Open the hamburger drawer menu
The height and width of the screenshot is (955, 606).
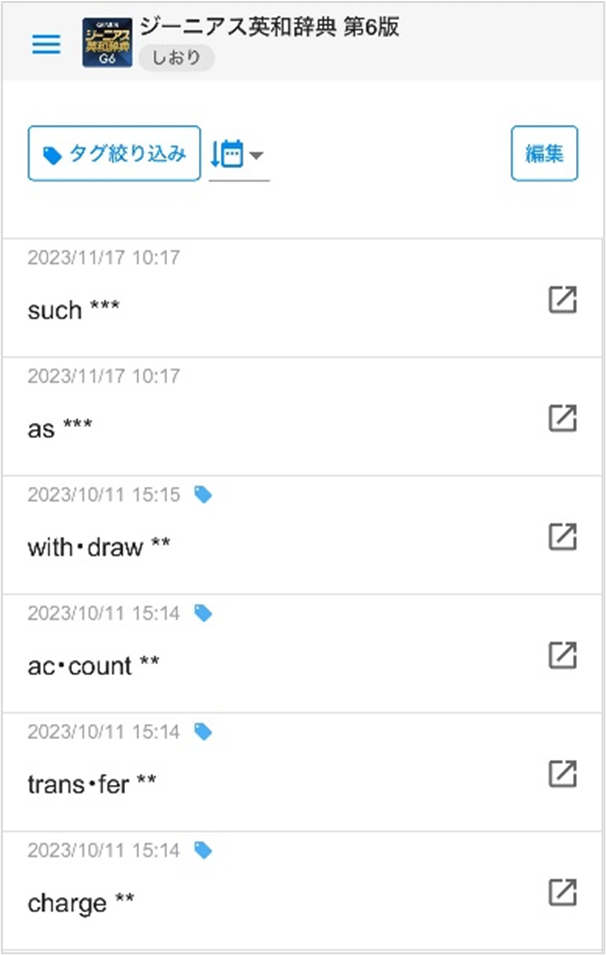pyautogui.click(x=47, y=44)
